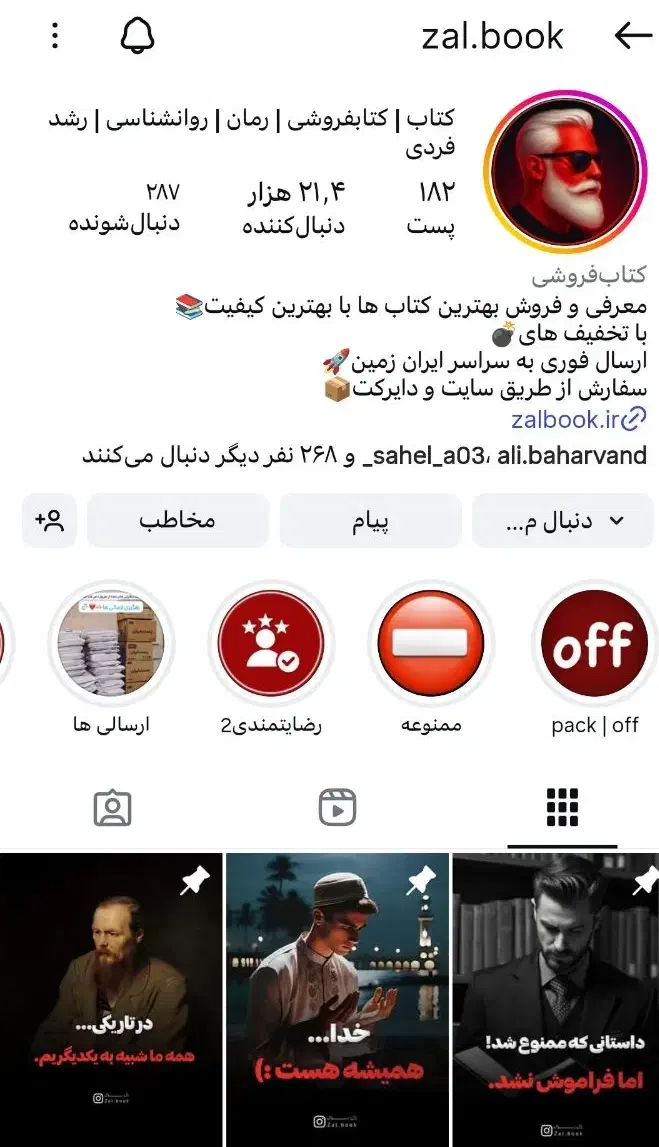Switch to the Reels tab
The height and width of the screenshot is (1147, 659).
[337, 808]
